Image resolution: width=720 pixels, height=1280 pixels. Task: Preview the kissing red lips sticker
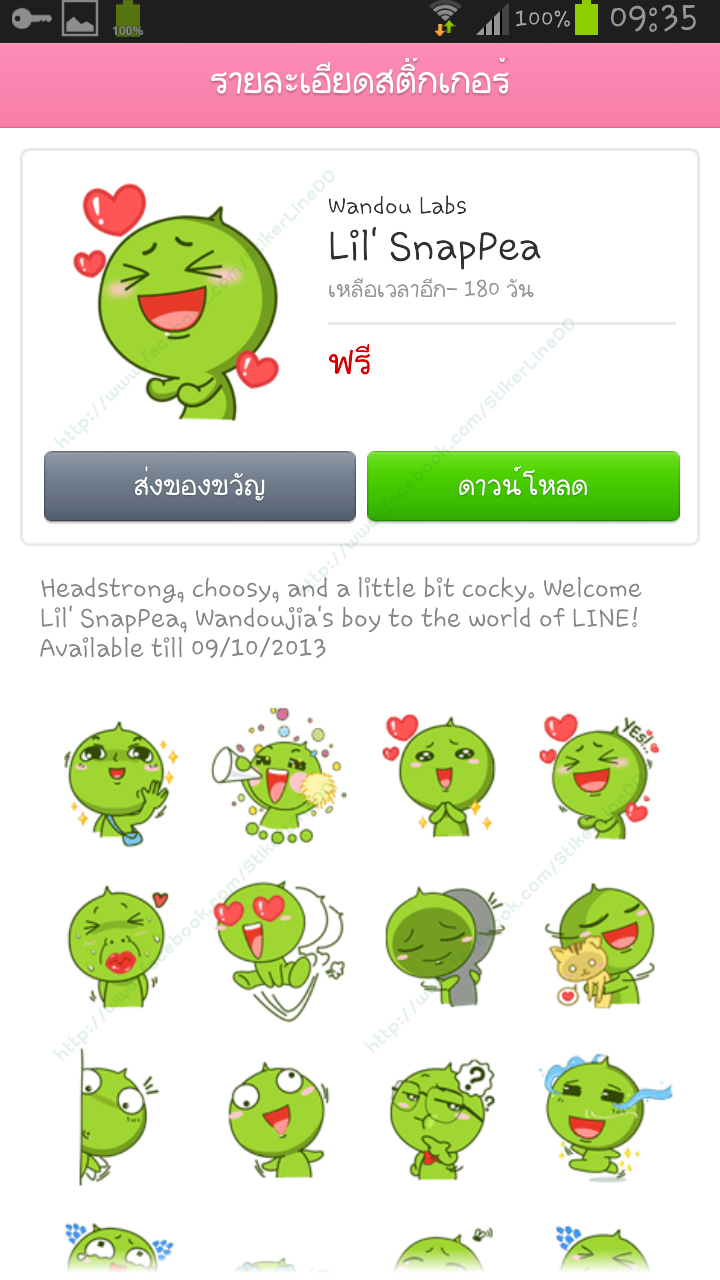point(117,947)
